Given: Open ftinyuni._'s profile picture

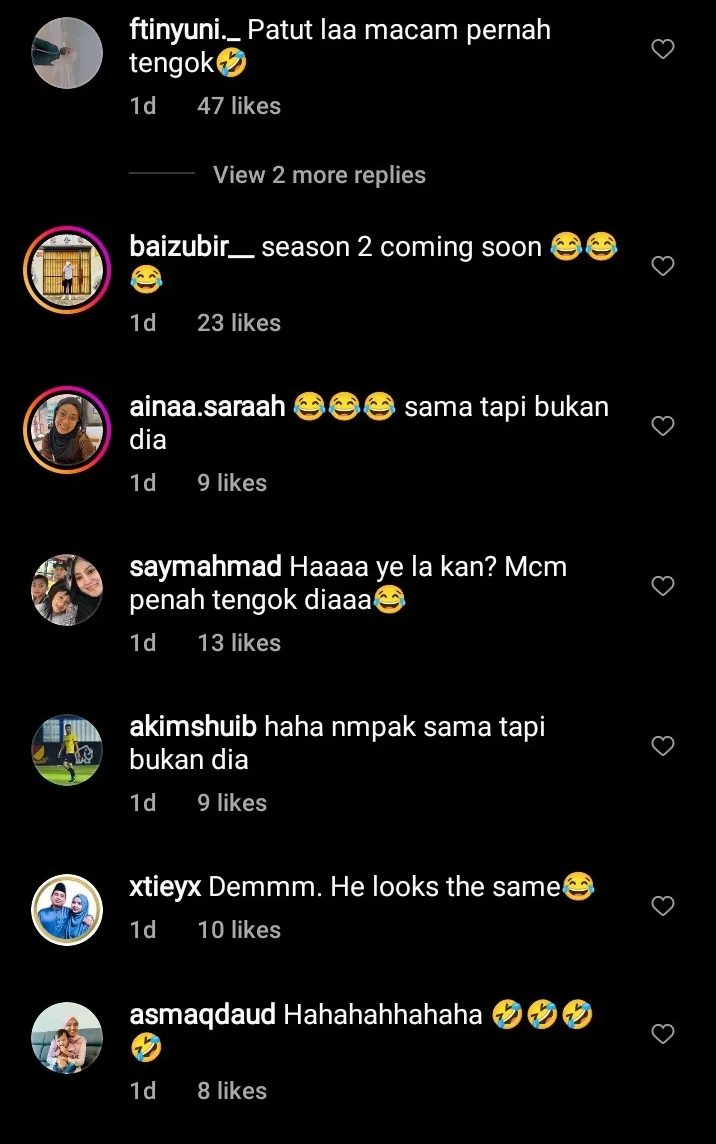Looking at the screenshot, I should click(x=68, y=53).
